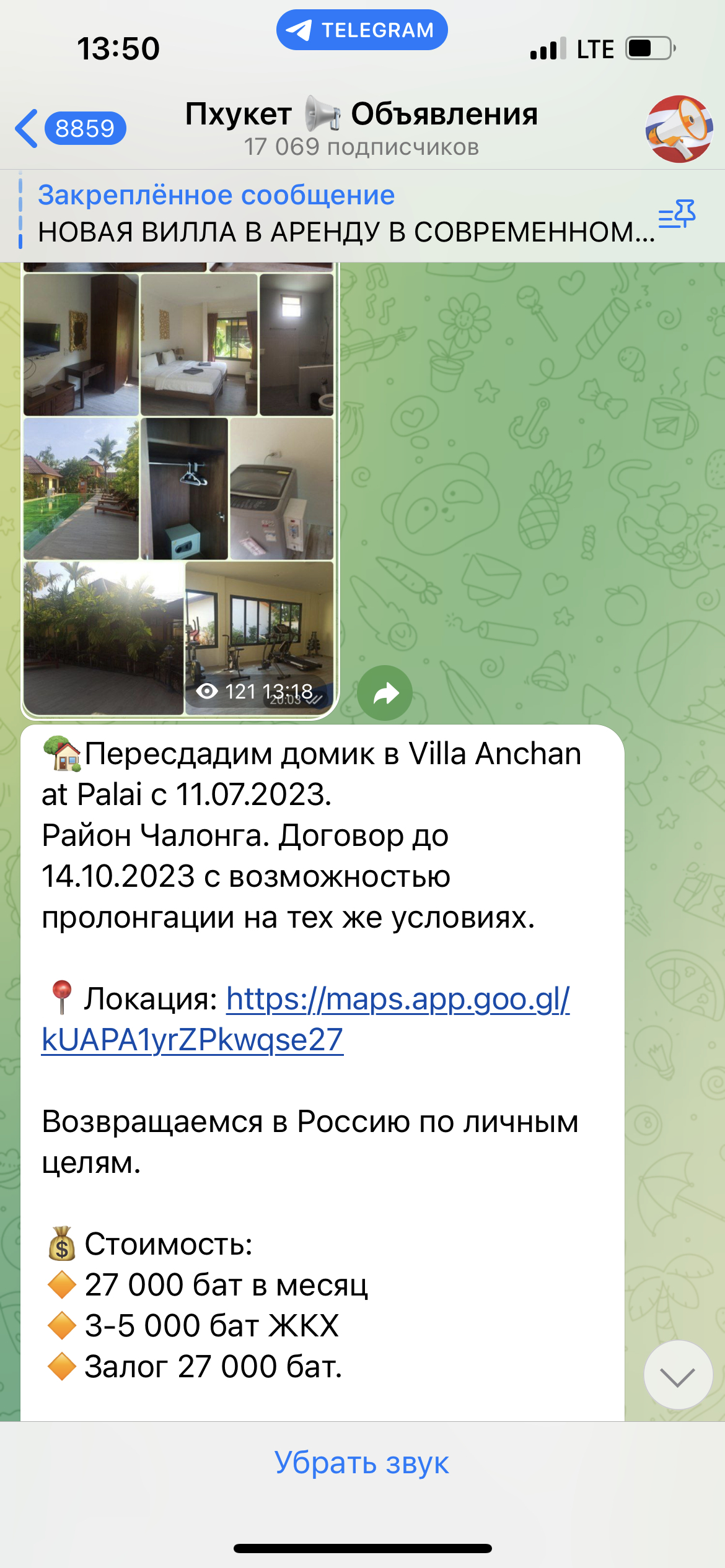
Task: Jump to the pinned message
Action: coord(338,214)
